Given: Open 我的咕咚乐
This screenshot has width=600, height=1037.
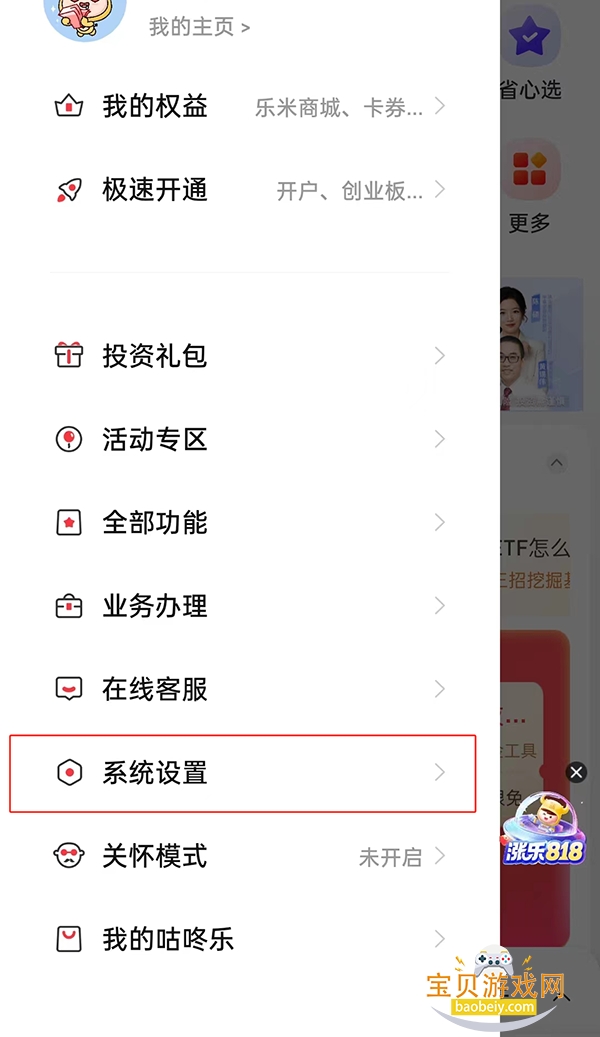Looking at the screenshot, I should 249,939.
